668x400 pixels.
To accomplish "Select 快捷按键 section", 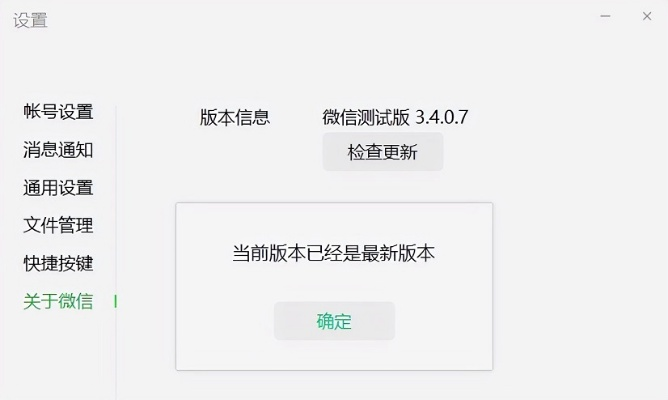I will click(58, 263).
